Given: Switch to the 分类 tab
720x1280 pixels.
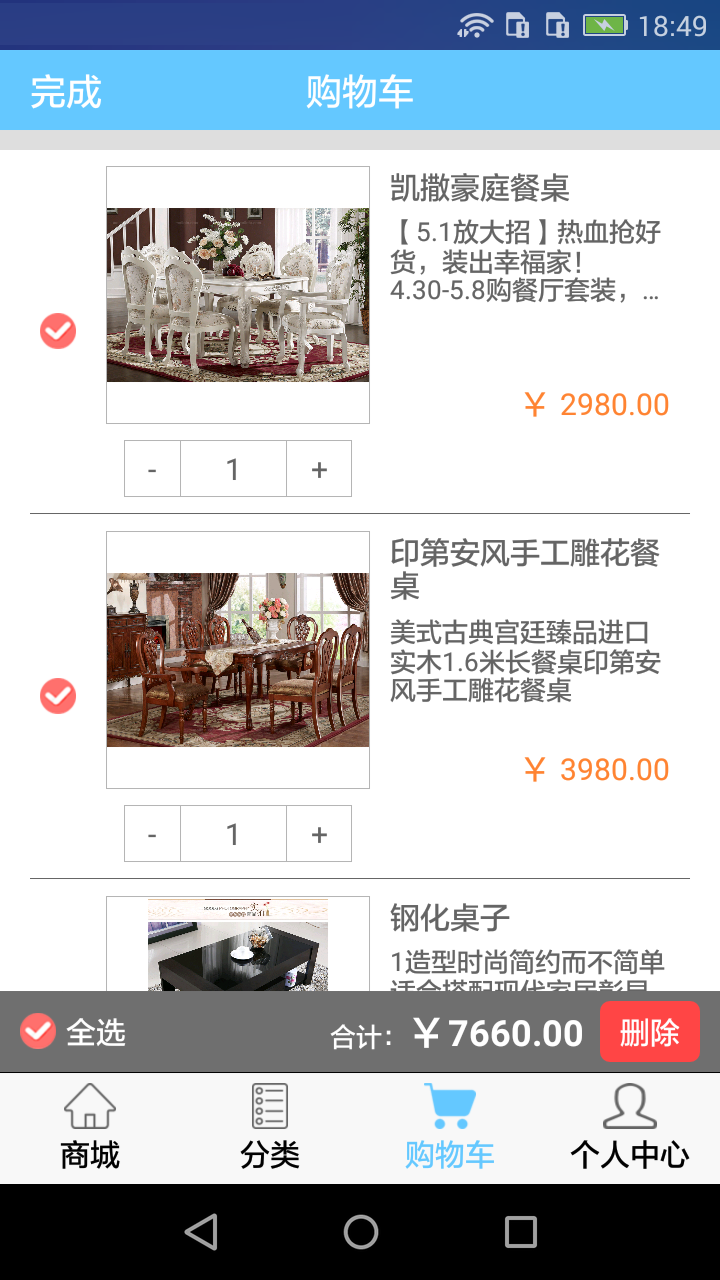Looking at the screenshot, I should (270, 1128).
